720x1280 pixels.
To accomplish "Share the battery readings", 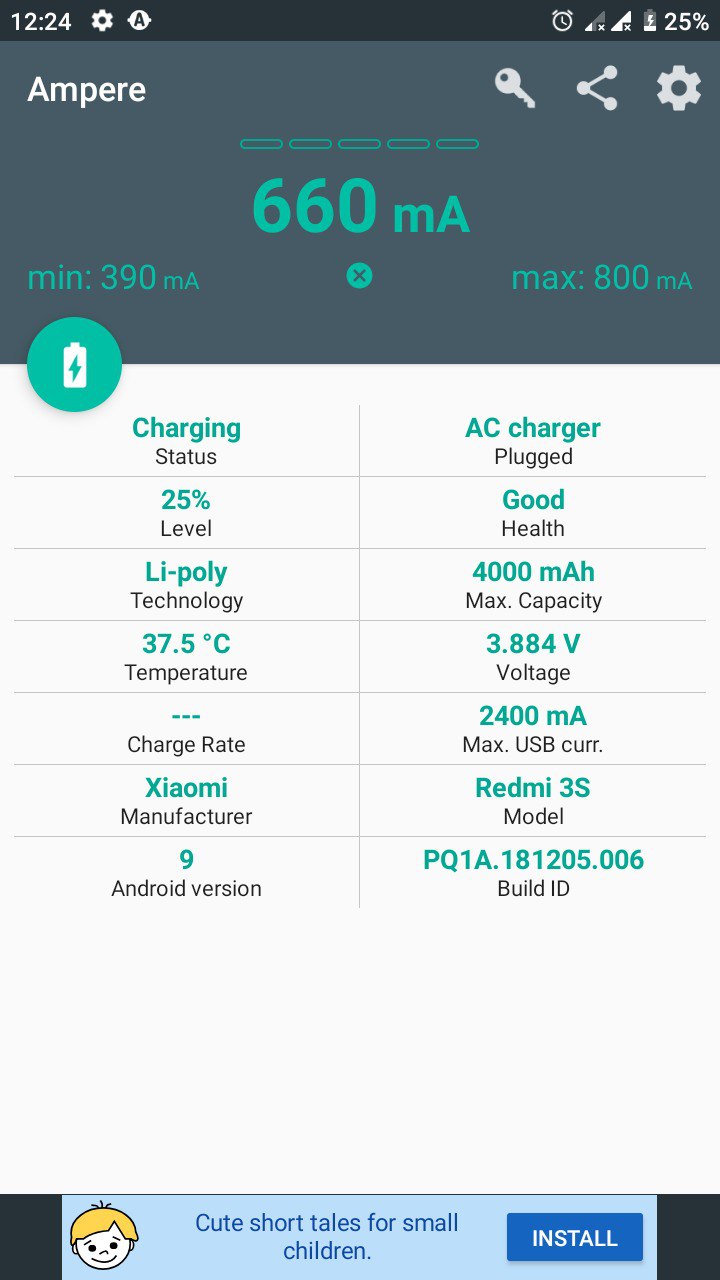I will point(597,89).
